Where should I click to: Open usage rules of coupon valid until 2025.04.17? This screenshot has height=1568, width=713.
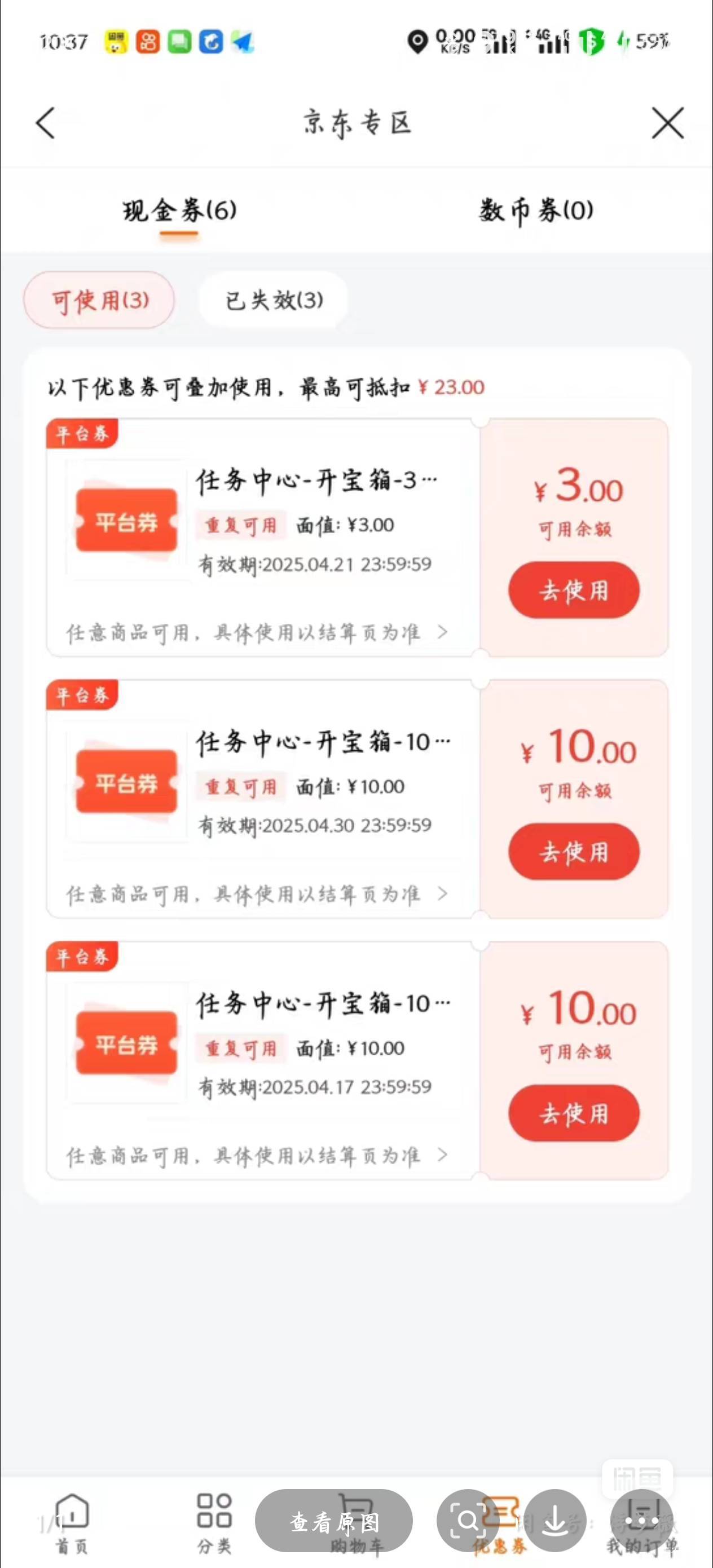pos(257,1155)
